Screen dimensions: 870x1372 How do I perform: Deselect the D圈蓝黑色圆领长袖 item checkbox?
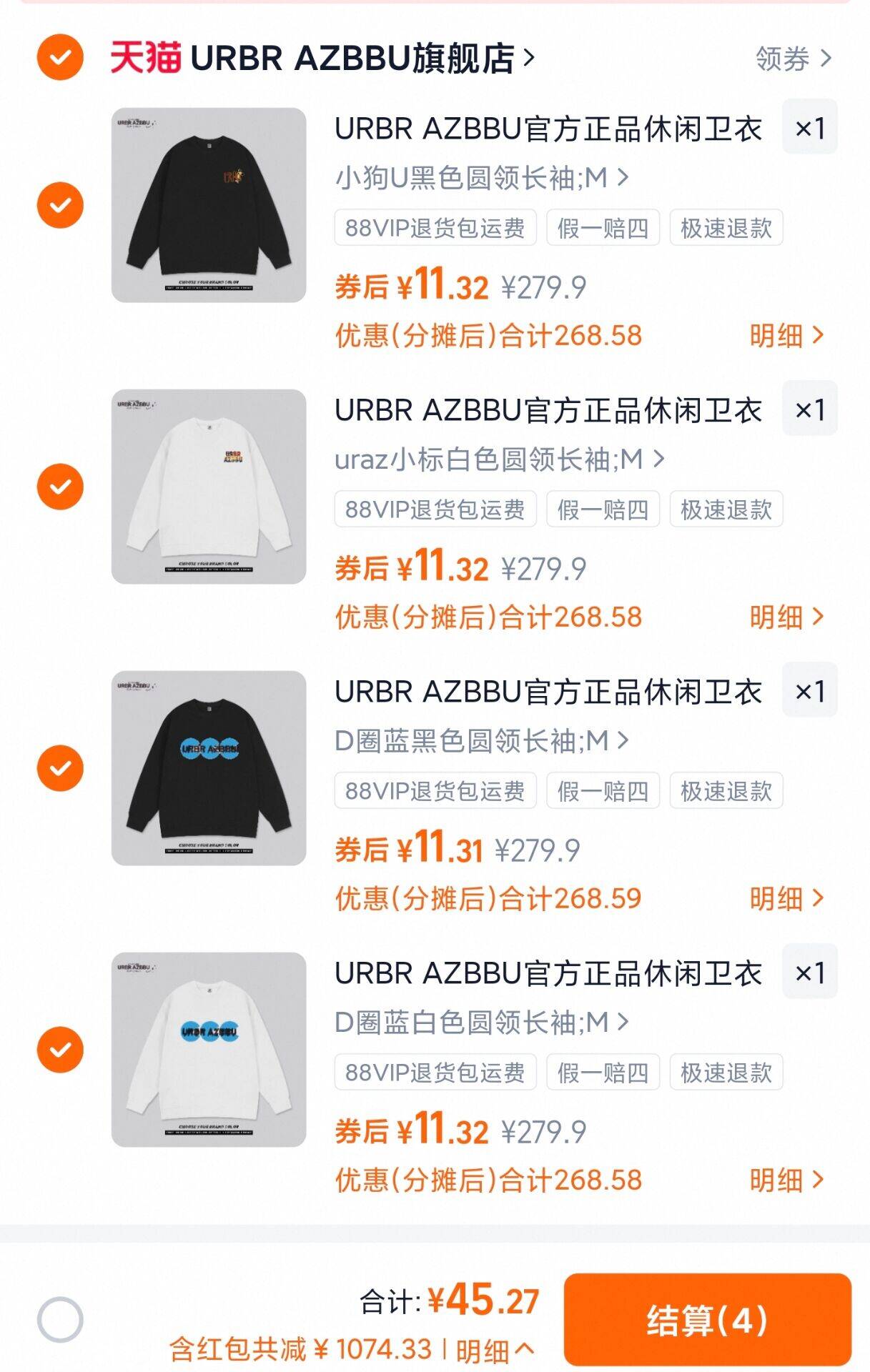[x=60, y=768]
